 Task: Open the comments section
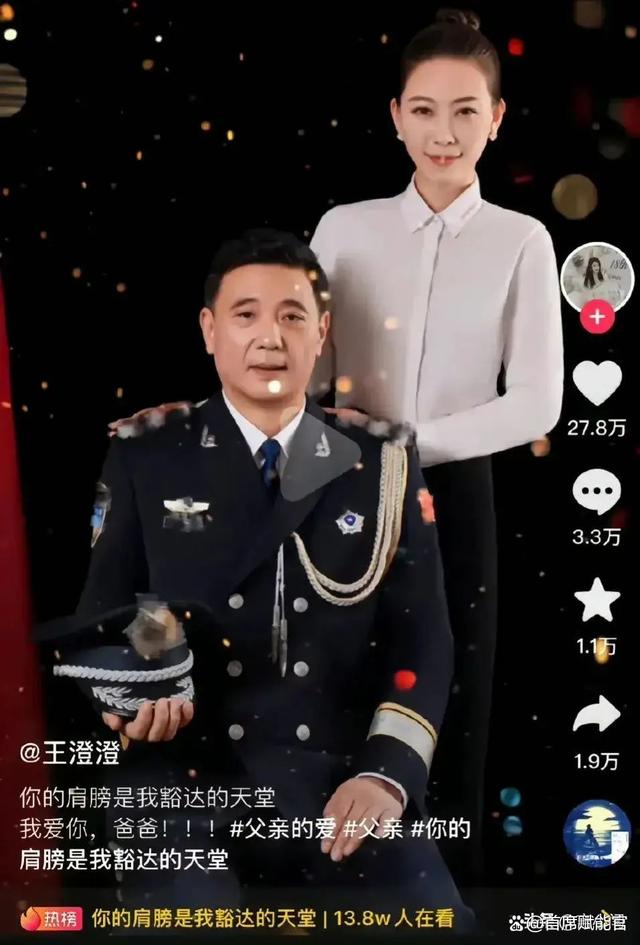(597, 492)
